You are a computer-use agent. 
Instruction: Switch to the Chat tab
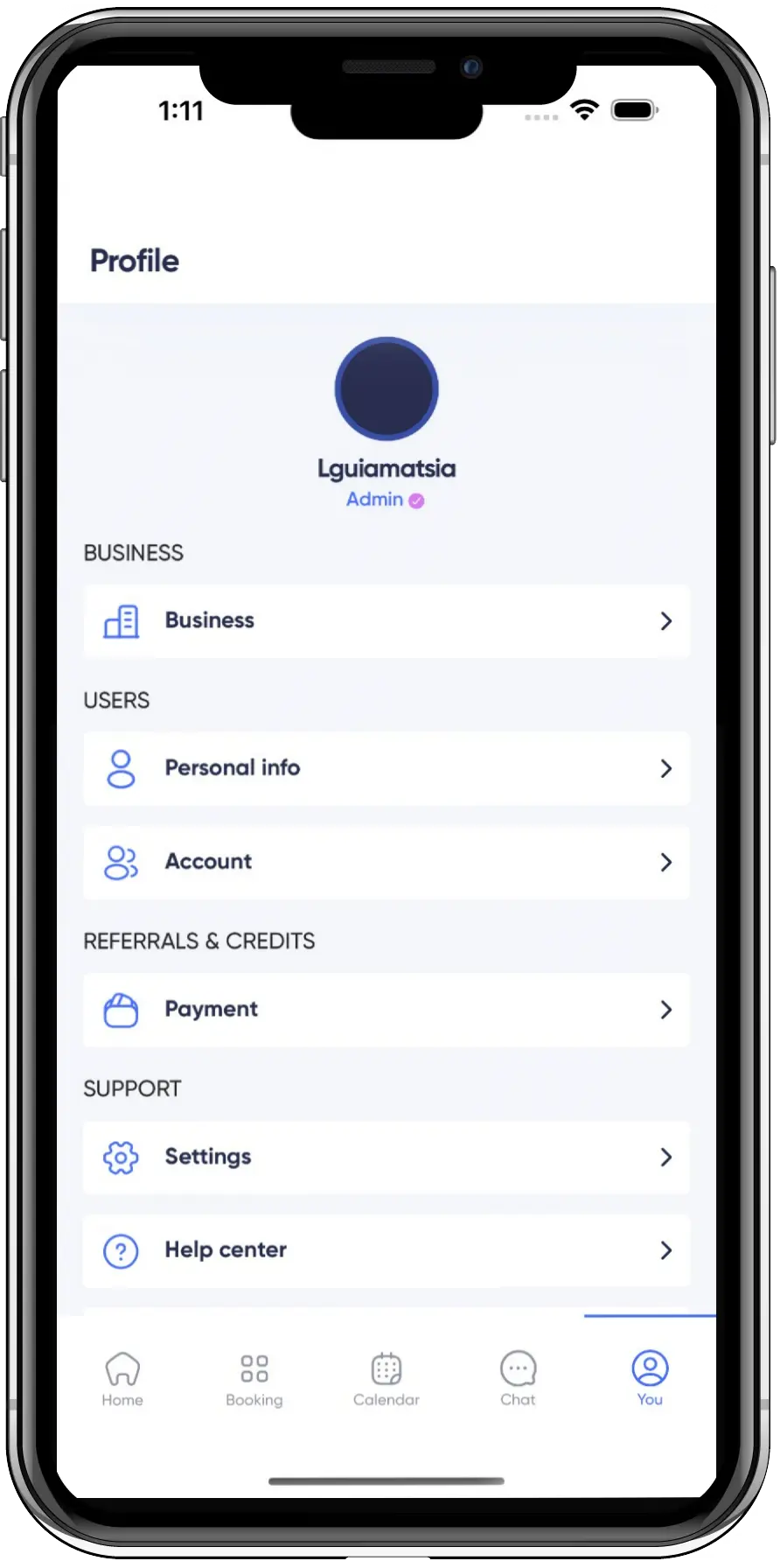point(518,1378)
